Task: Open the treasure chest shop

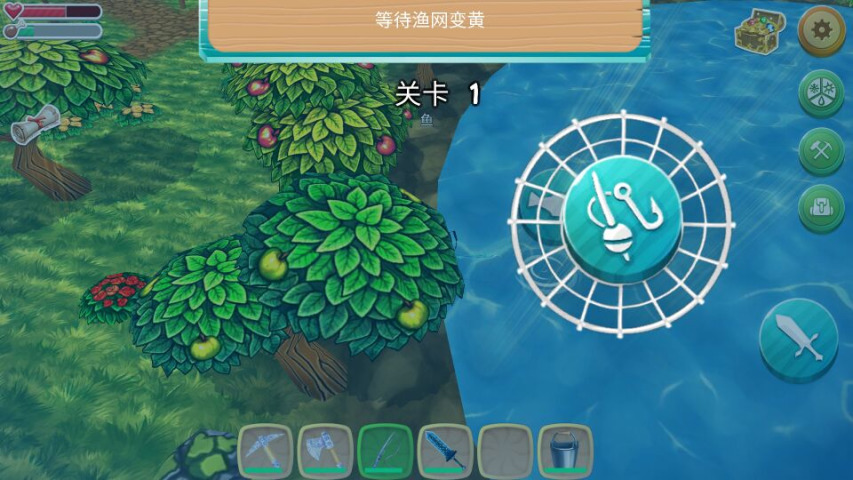Action: pos(760,31)
